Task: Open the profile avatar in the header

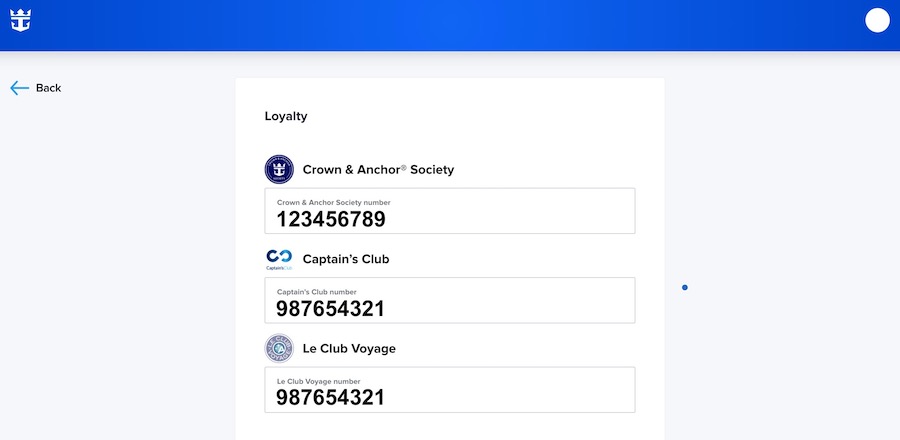Action: coord(877,20)
